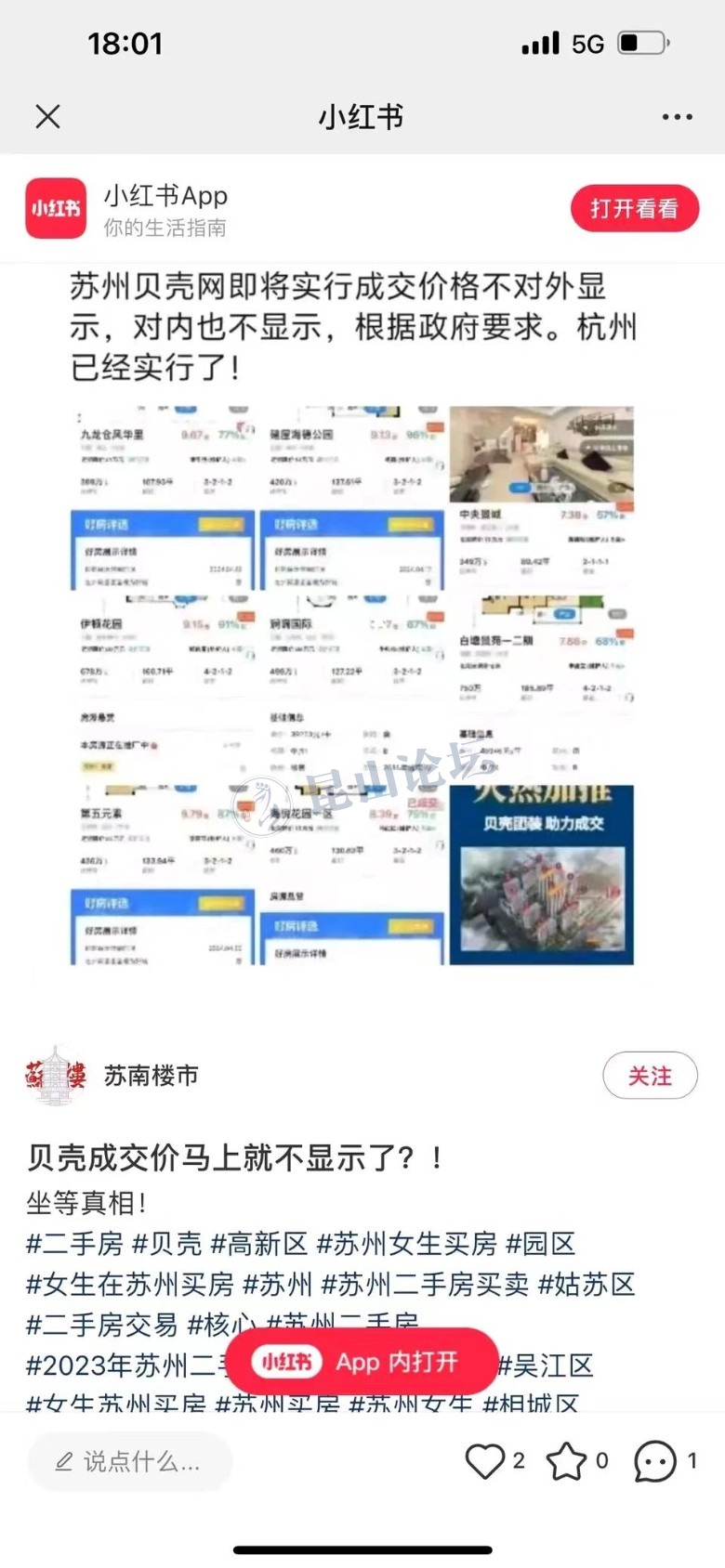Tap the 说点什么 comment field
The height and width of the screenshot is (1568, 725).
click(130, 1462)
